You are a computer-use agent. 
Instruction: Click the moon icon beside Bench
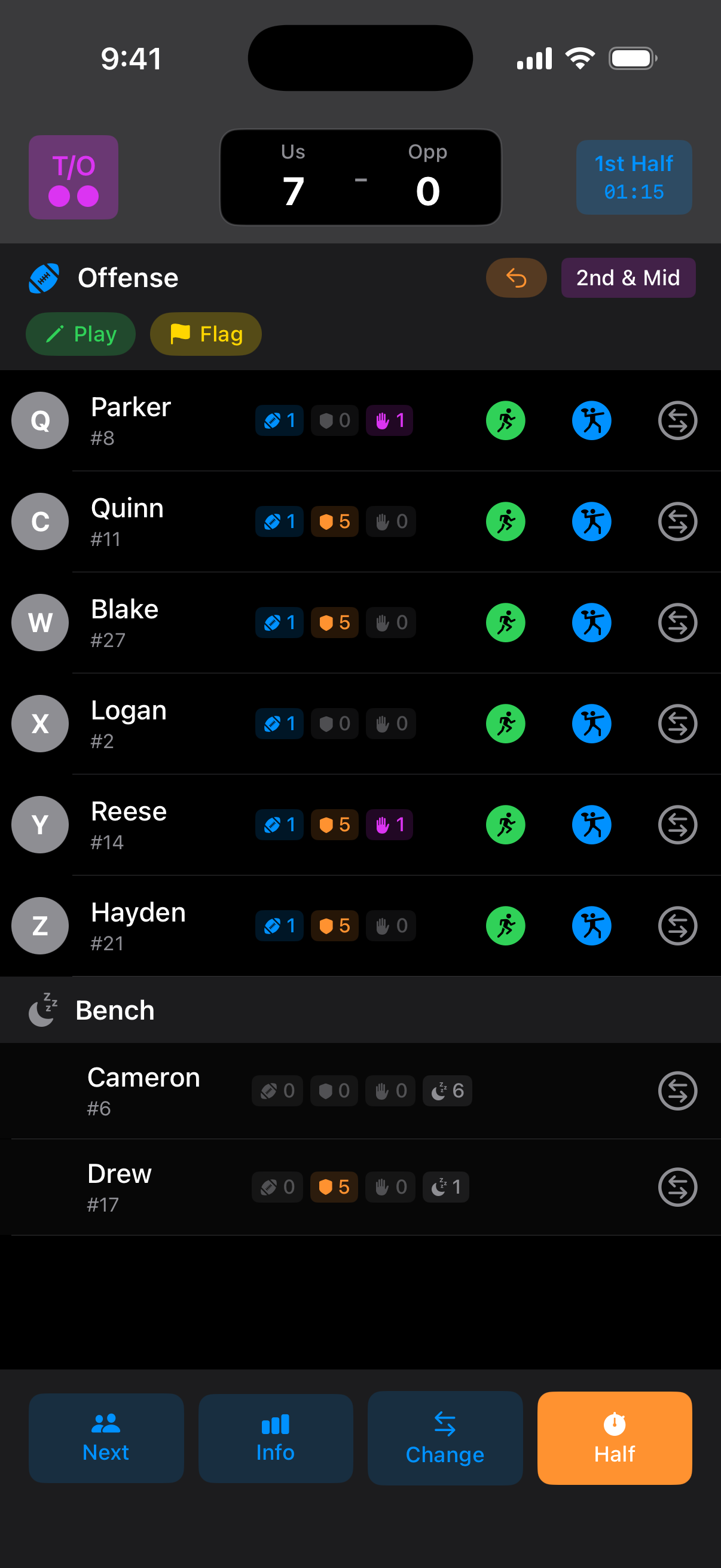click(42, 1009)
